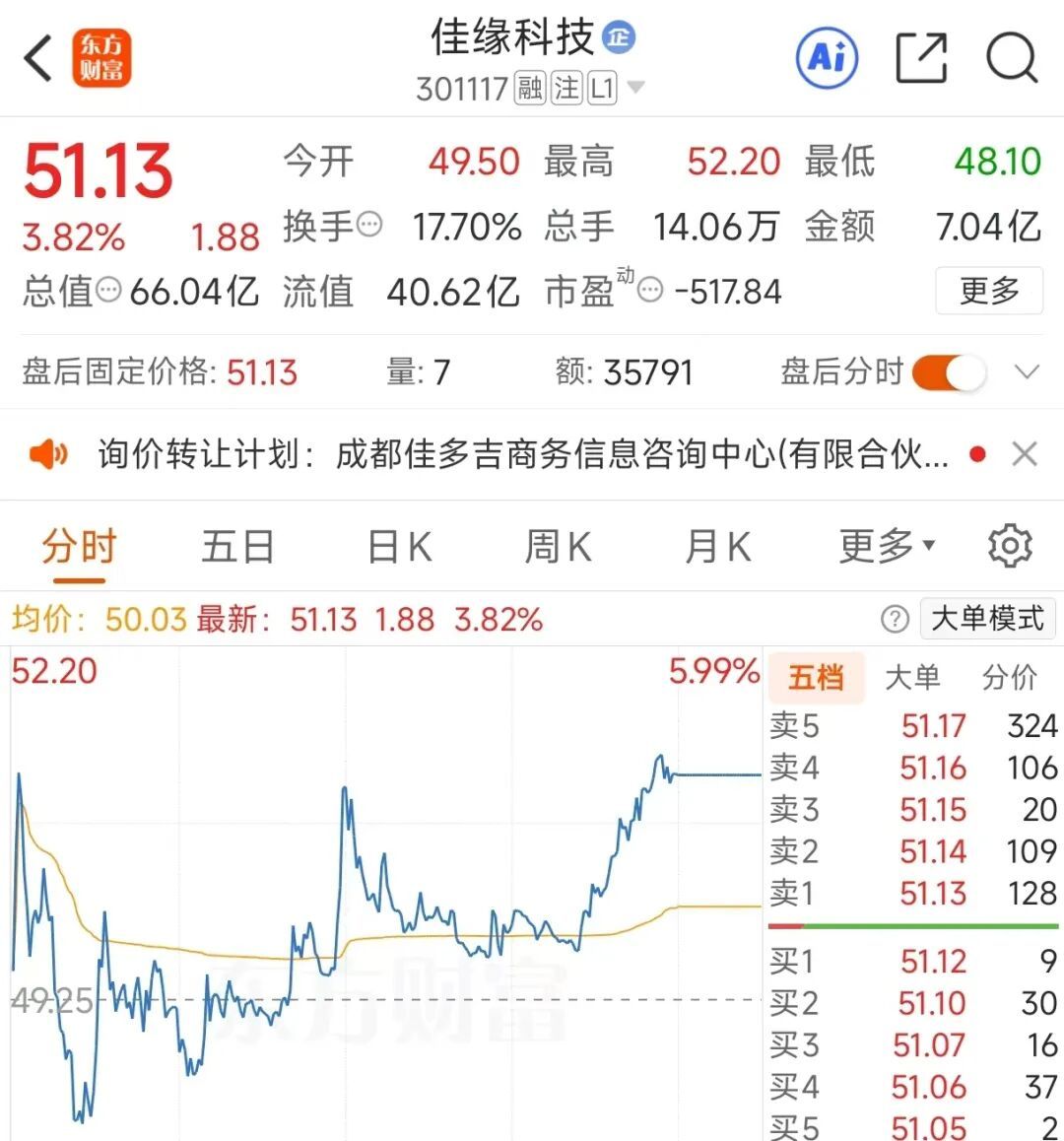Image resolution: width=1064 pixels, height=1141 pixels.
Task: Switch to the 大单 tab
Action: click(x=912, y=678)
